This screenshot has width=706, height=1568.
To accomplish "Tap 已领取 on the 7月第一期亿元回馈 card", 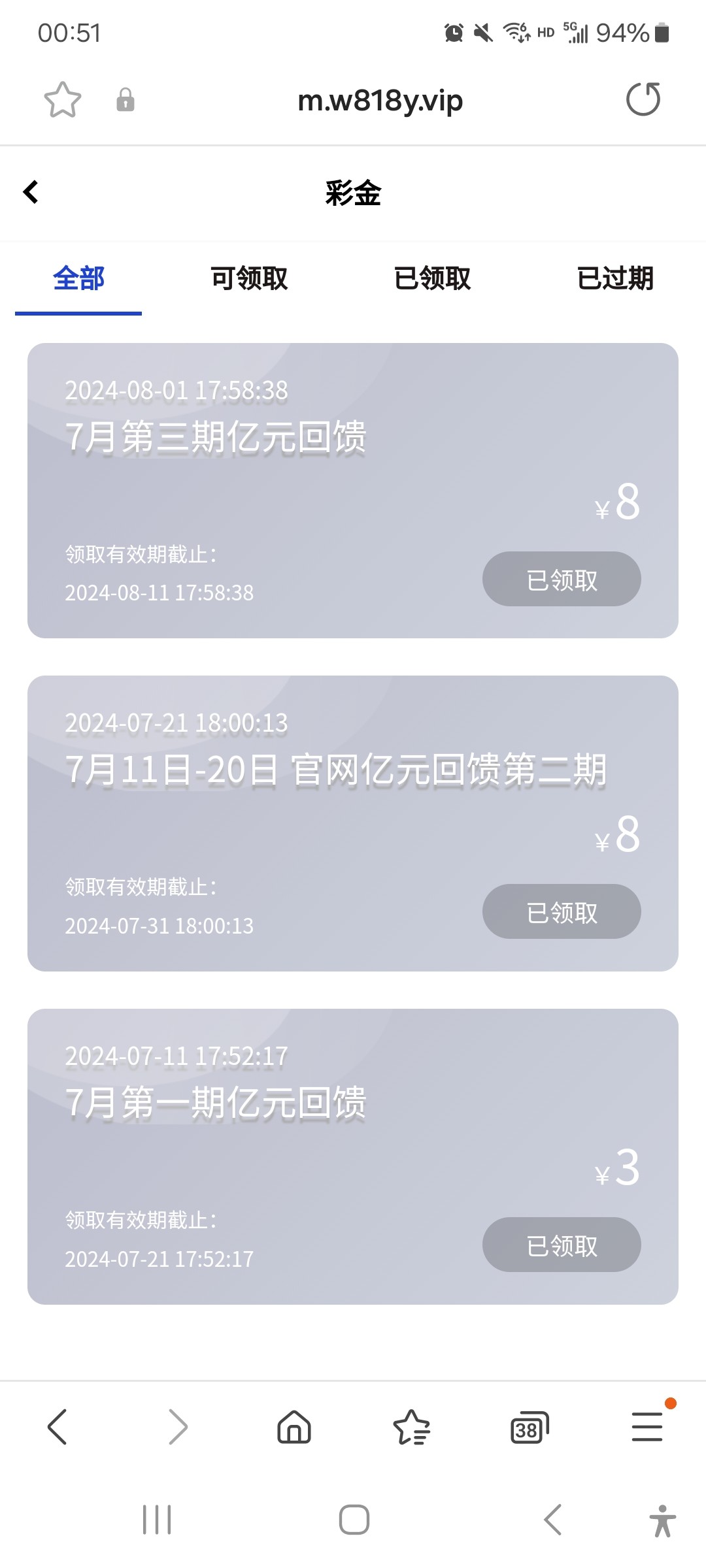I will [562, 1245].
